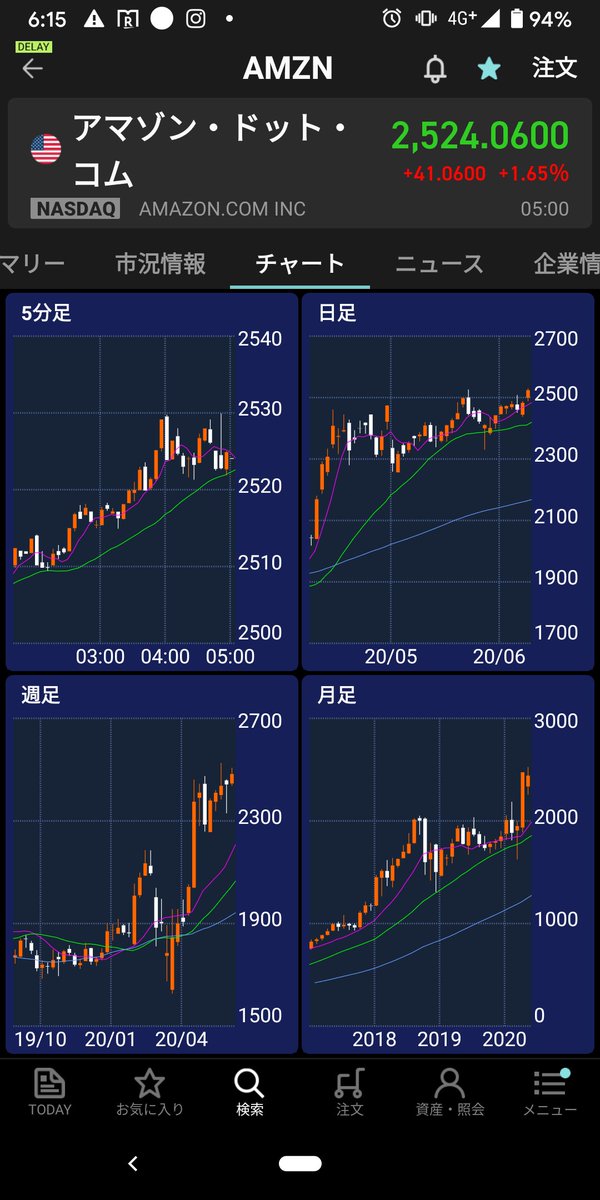Go back using the top arrow

coord(33,69)
